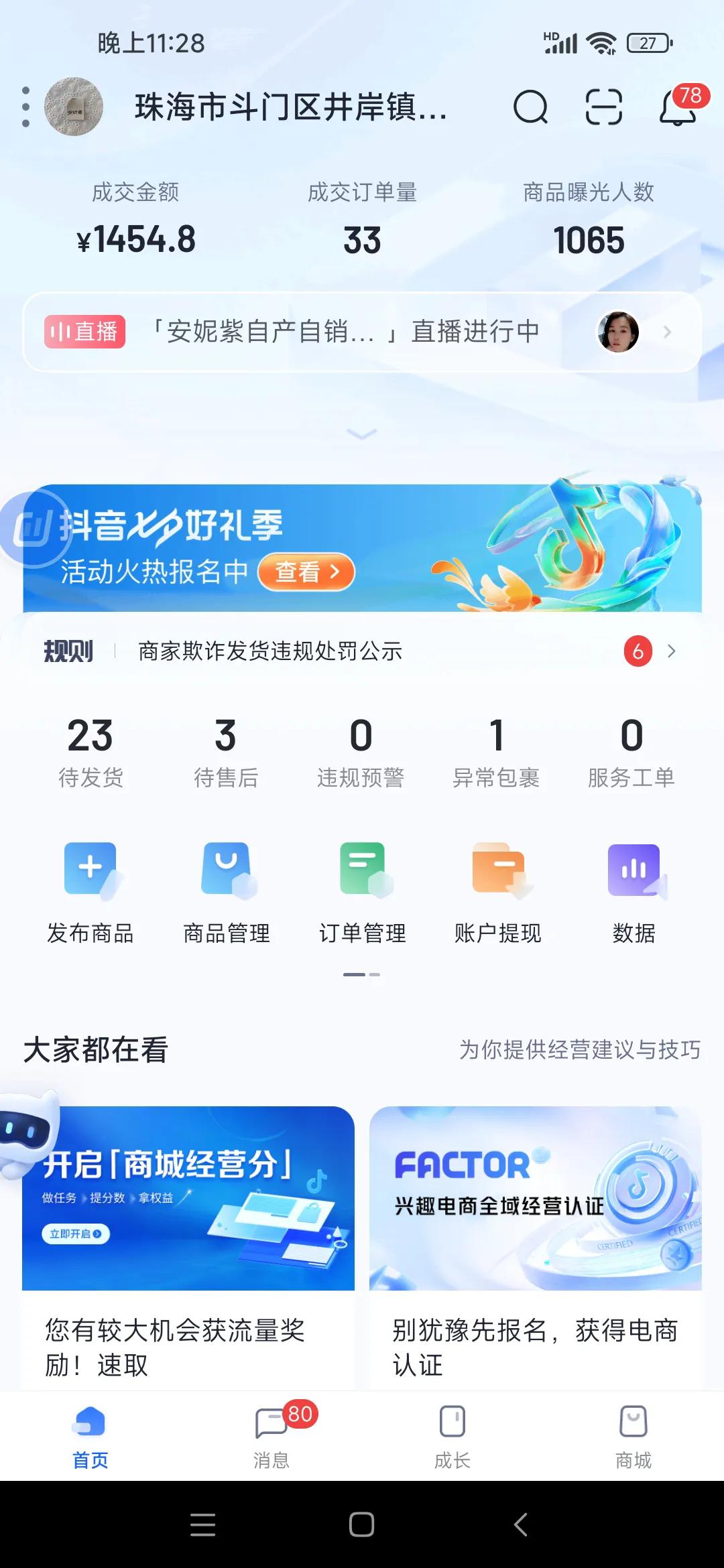Collapse the dashboard with the down chevron
This screenshot has width=724, height=1568.
coord(362,434)
